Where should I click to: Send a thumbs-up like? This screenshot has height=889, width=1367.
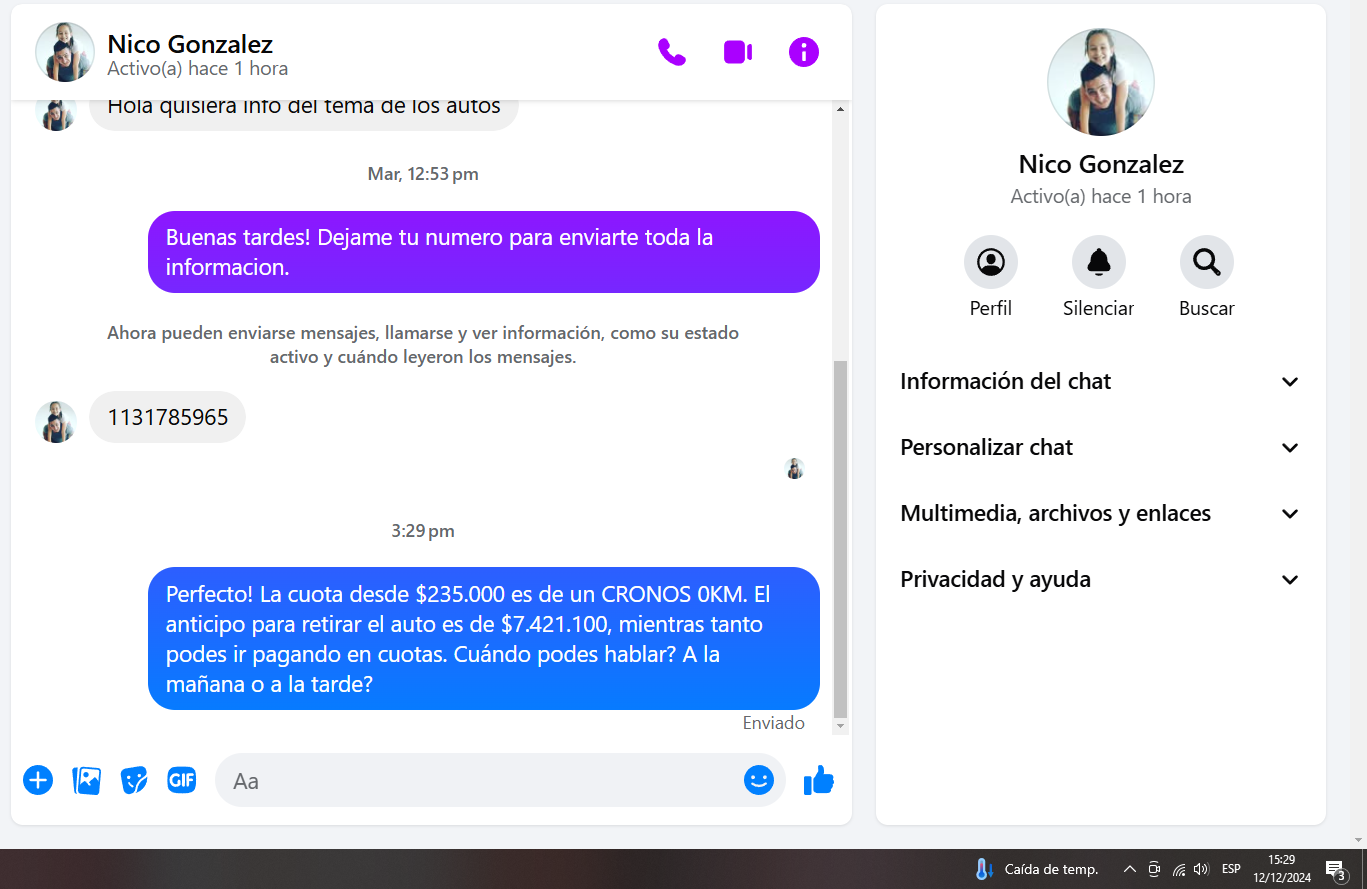(x=819, y=780)
